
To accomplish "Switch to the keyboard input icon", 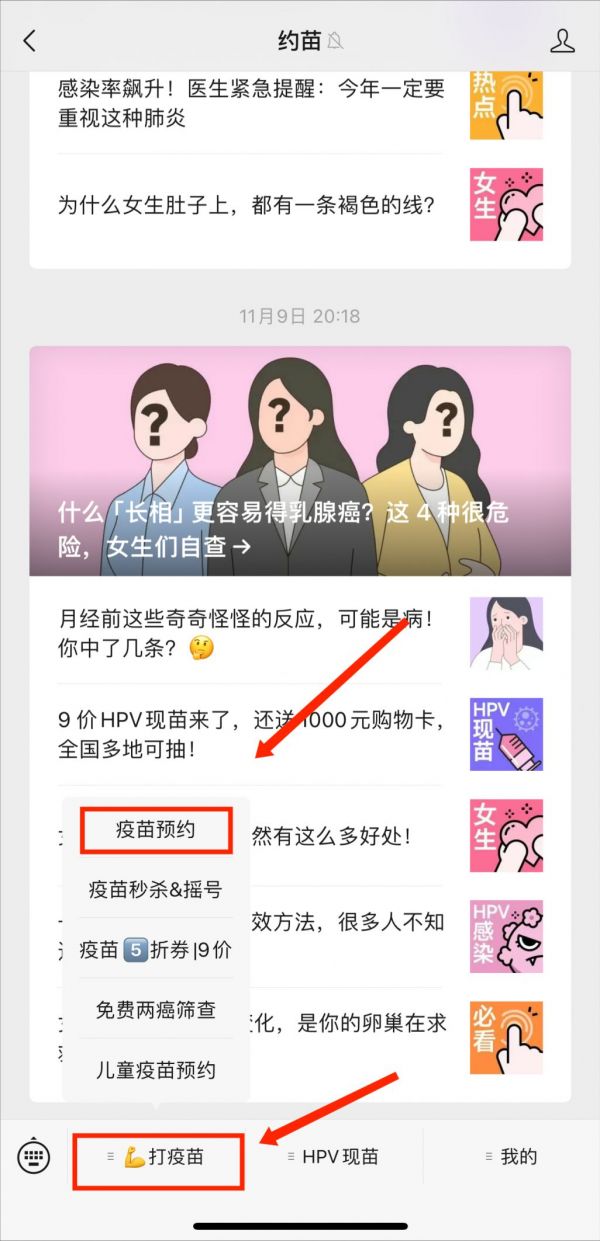I will (34, 1156).
